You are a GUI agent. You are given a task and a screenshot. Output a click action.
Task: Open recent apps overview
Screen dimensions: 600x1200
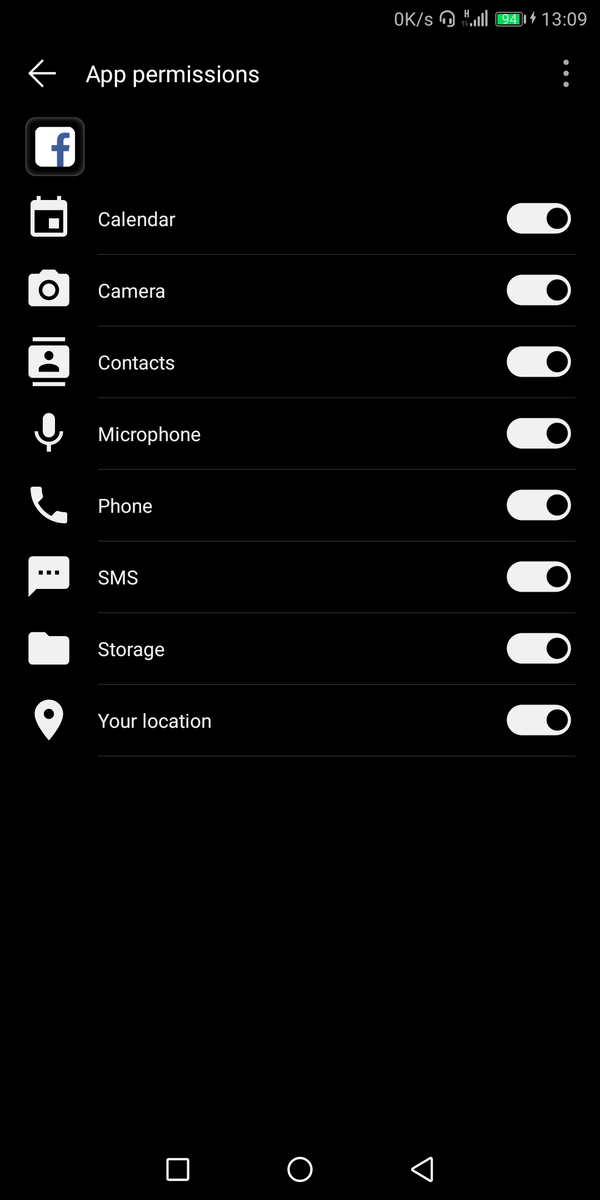[178, 1169]
